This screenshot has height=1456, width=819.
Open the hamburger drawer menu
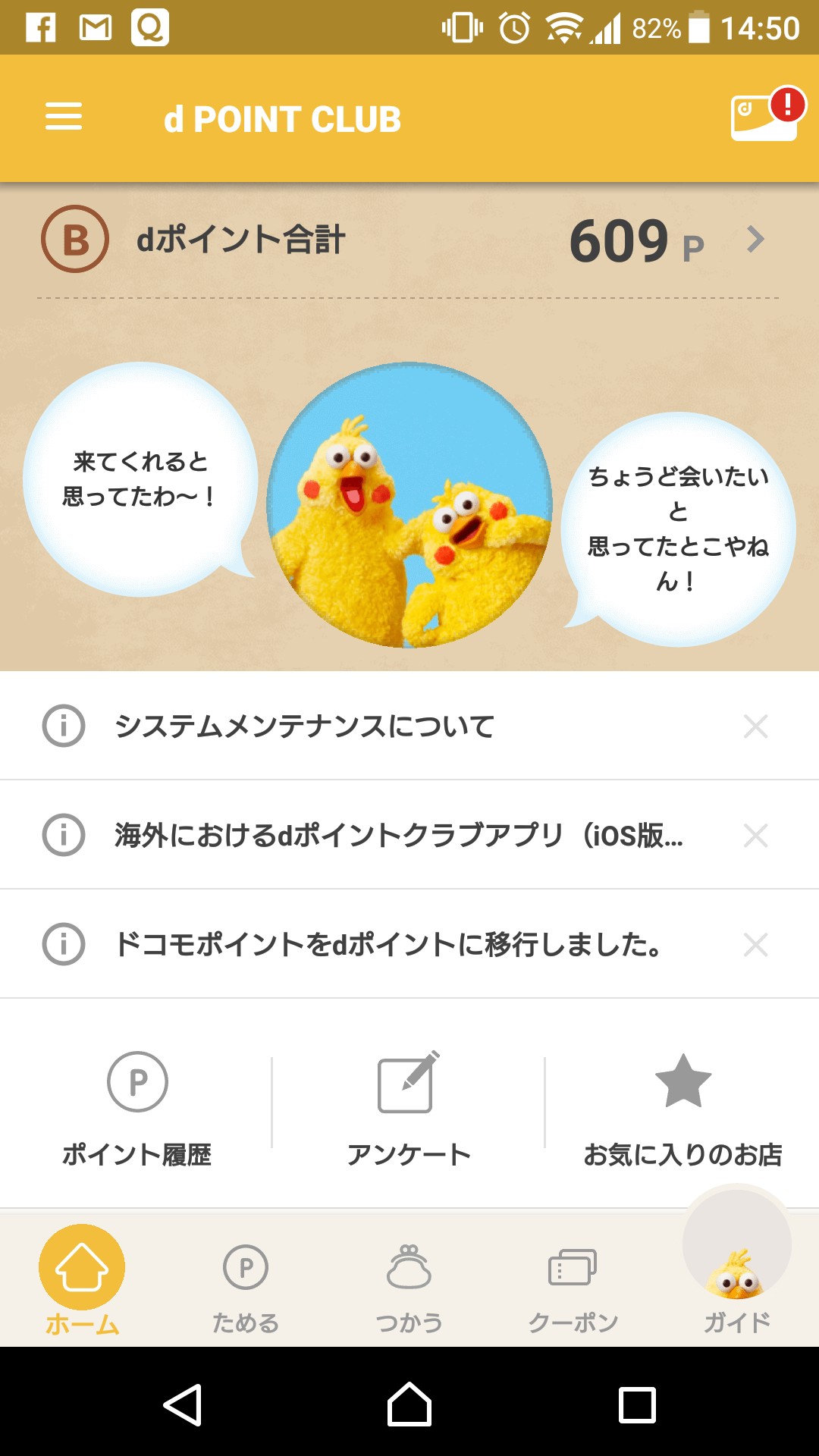64,117
